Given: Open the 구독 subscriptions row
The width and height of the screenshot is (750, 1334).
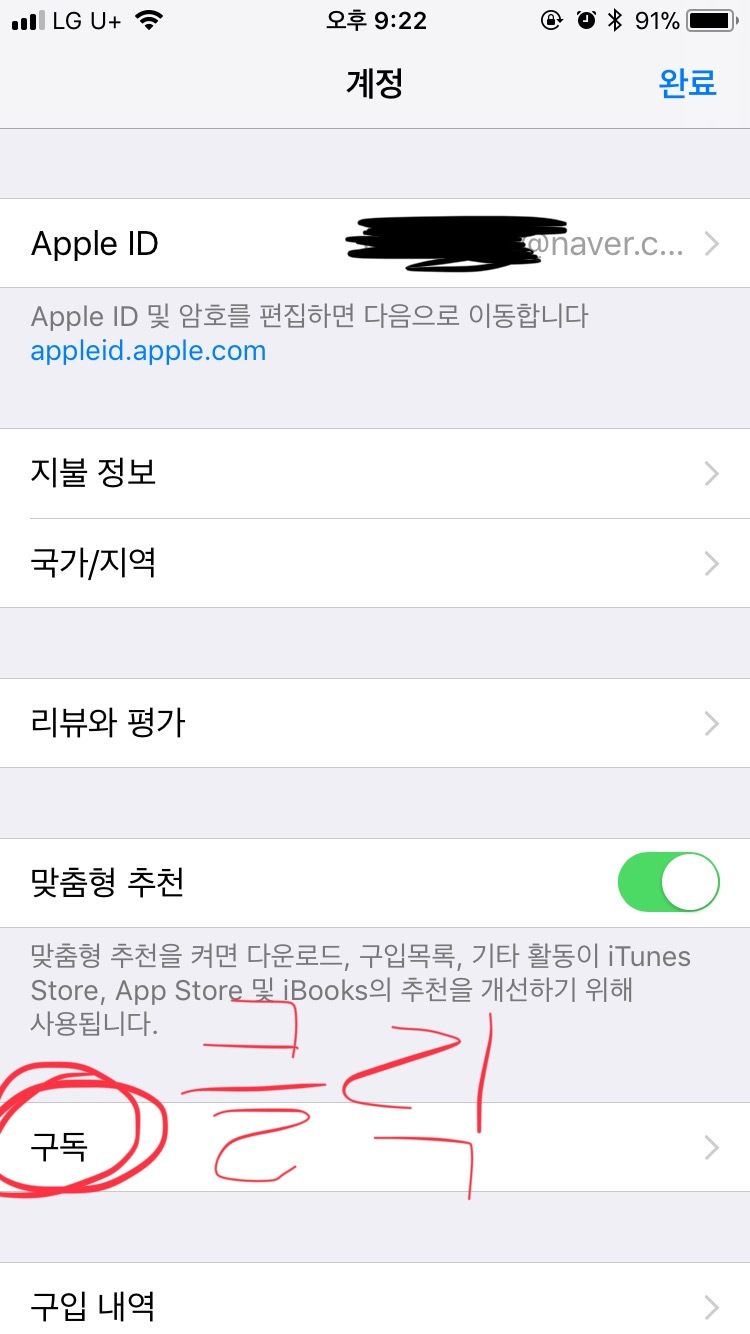Looking at the screenshot, I should 375,1147.
